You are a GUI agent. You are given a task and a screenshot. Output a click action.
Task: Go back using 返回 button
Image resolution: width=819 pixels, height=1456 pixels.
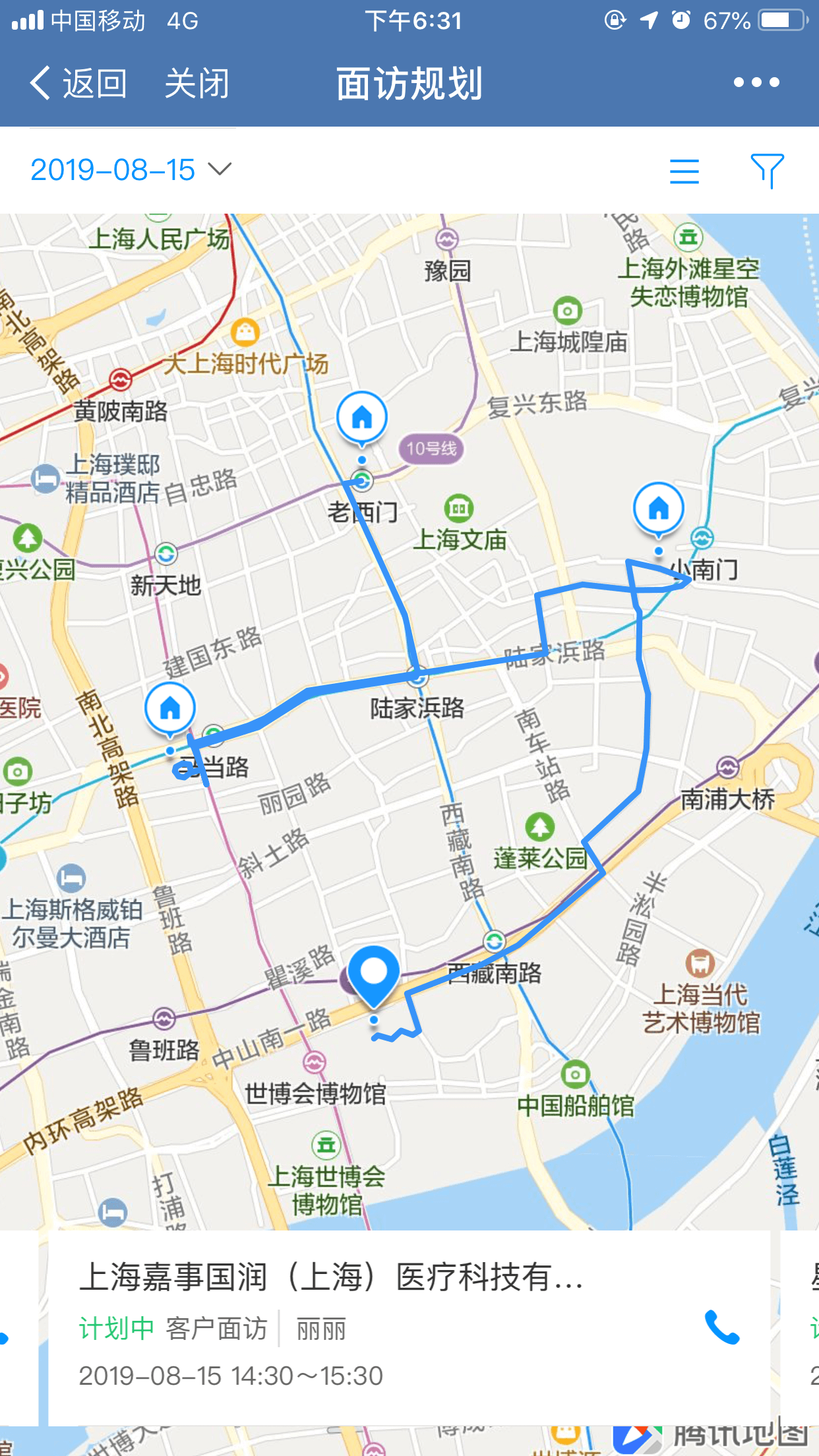[x=79, y=83]
